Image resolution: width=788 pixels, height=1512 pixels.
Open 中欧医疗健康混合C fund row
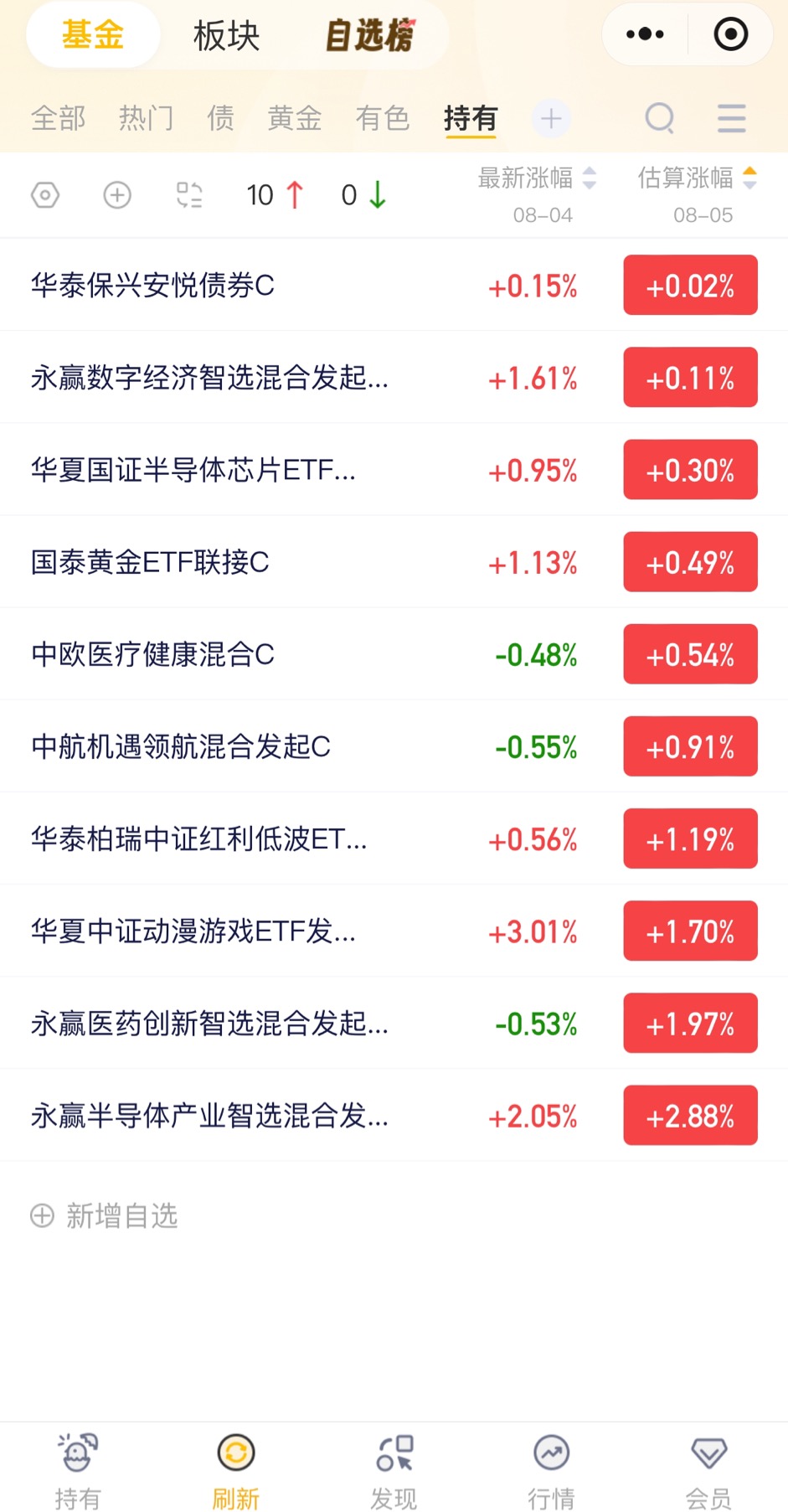[394, 653]
